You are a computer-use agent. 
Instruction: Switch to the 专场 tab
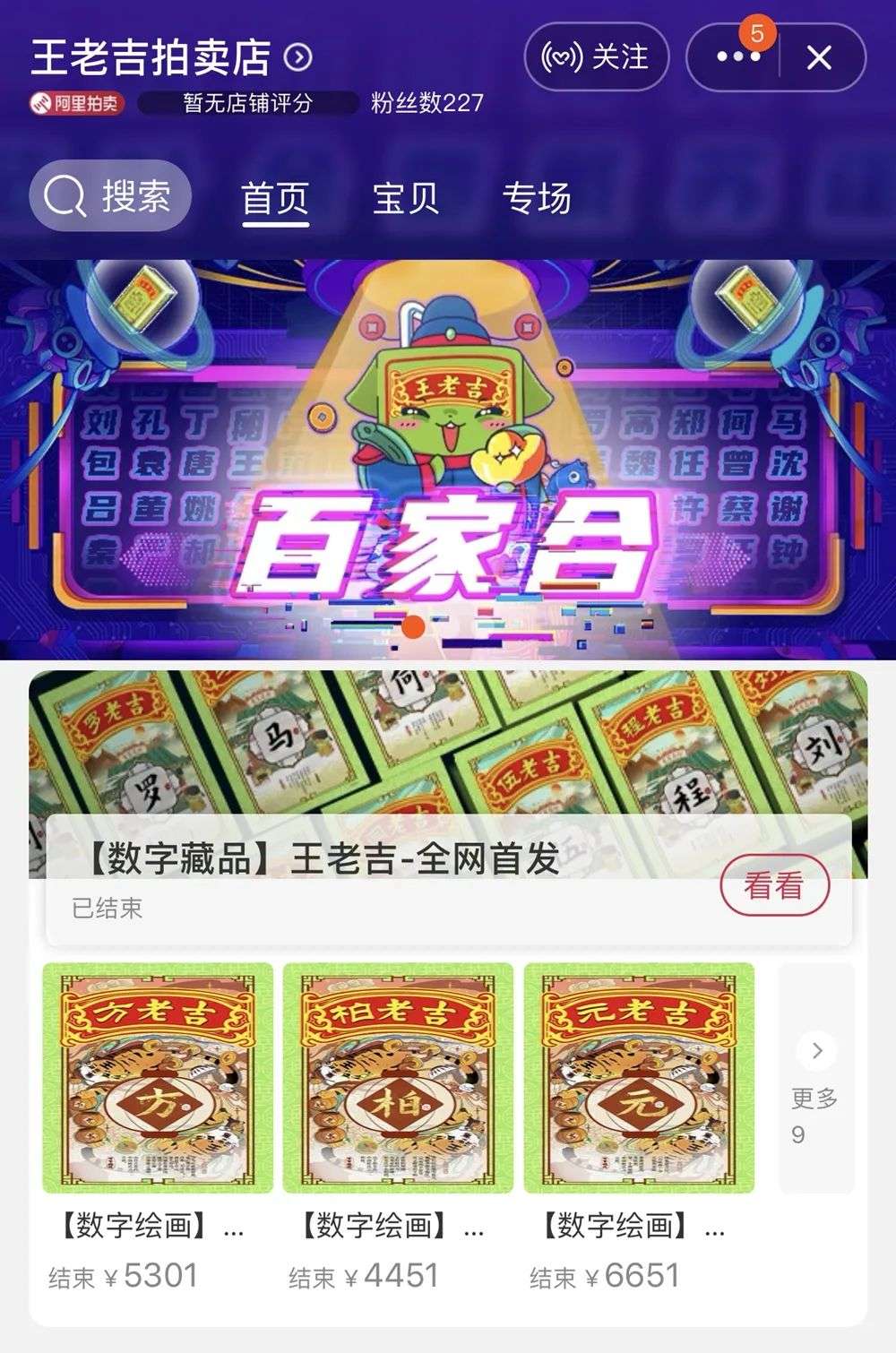click(x=537, y=198)
